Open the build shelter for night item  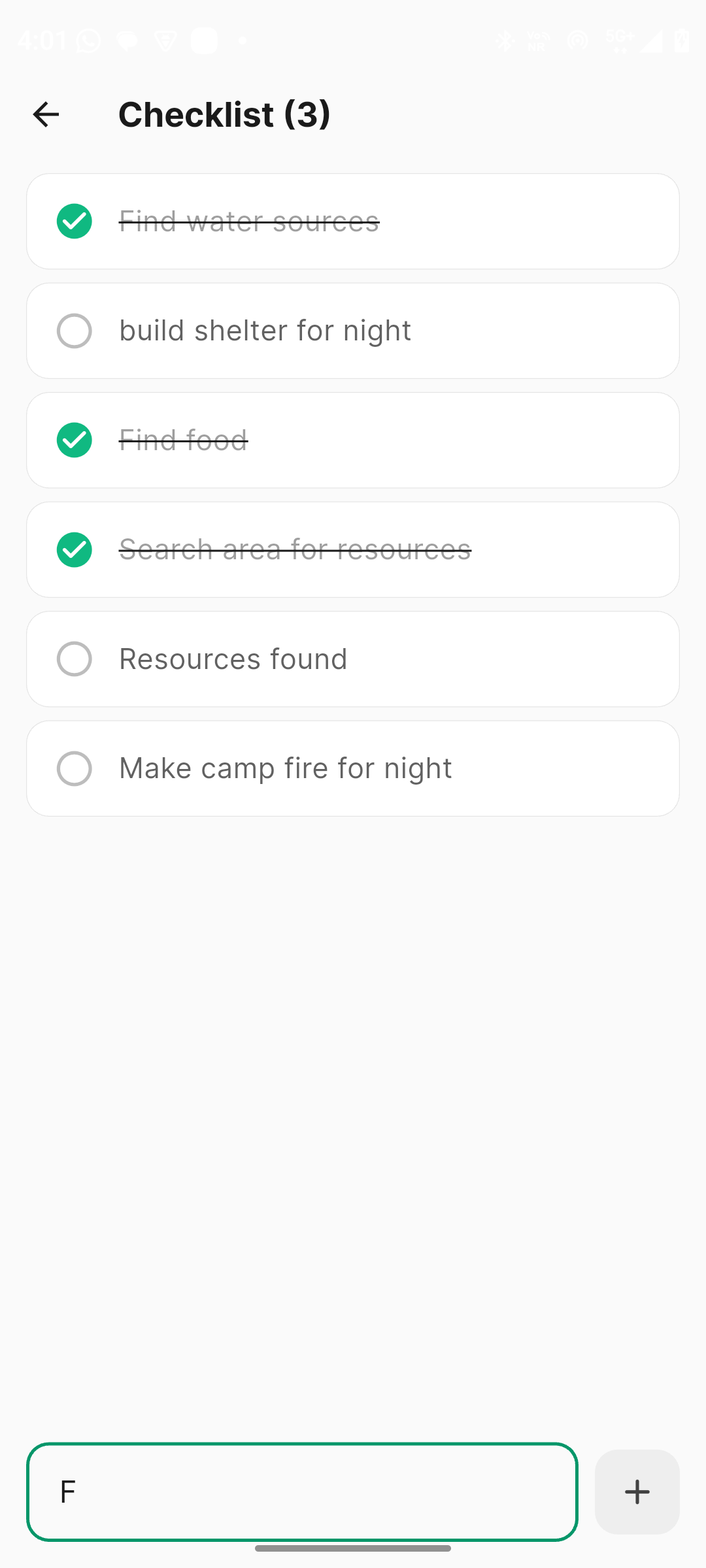265,331
